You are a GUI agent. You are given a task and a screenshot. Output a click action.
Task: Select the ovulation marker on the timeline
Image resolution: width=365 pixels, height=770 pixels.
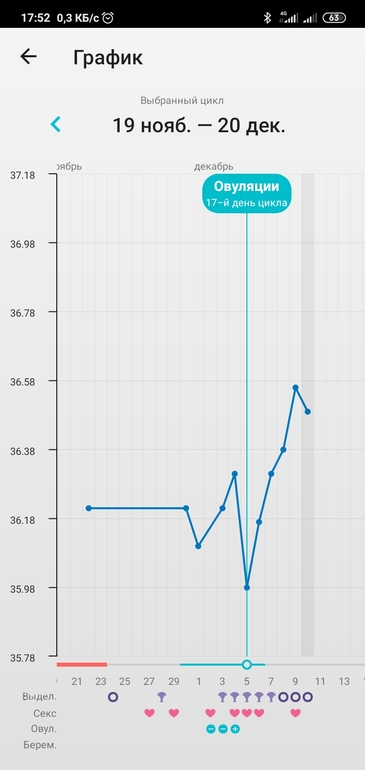(x=247, y=664)
